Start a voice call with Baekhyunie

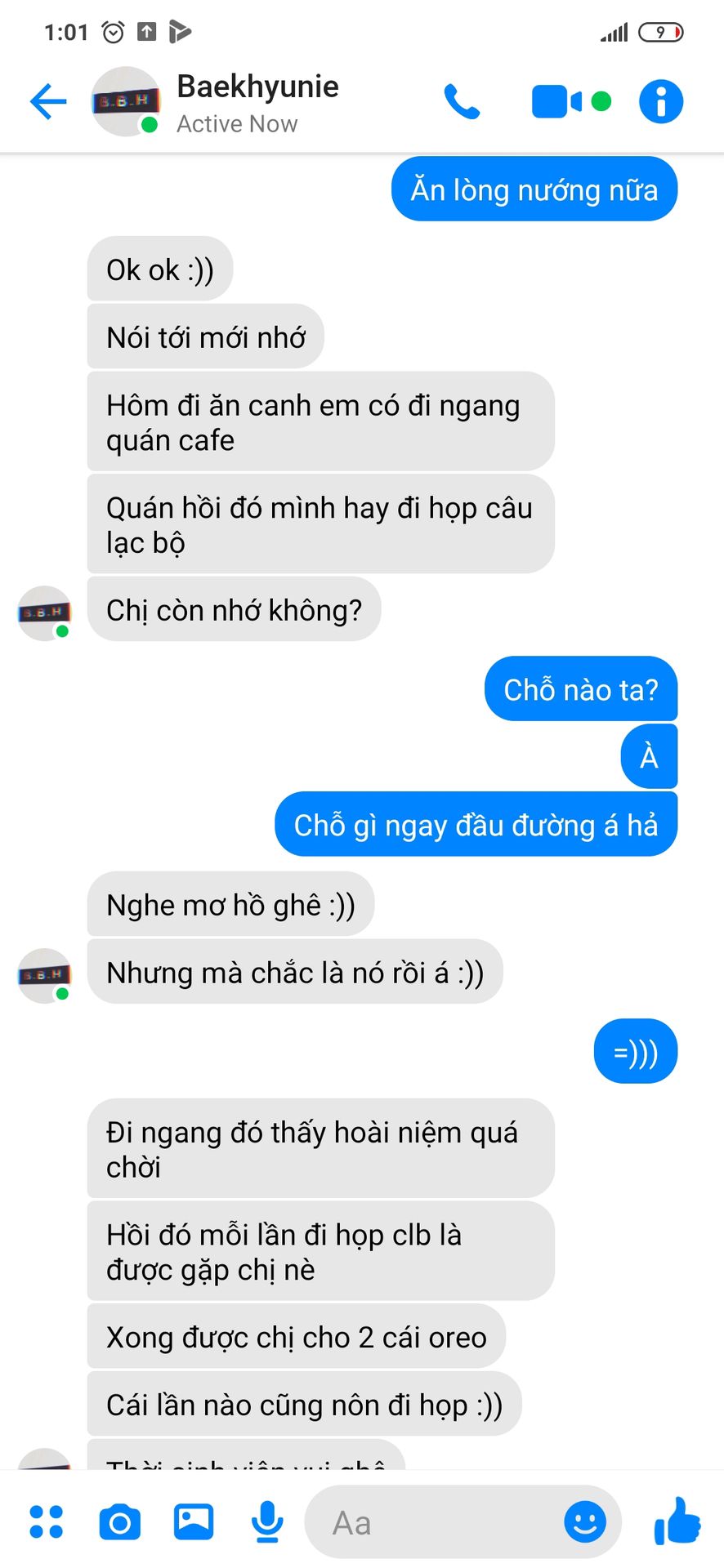click(x=462, y=102)
